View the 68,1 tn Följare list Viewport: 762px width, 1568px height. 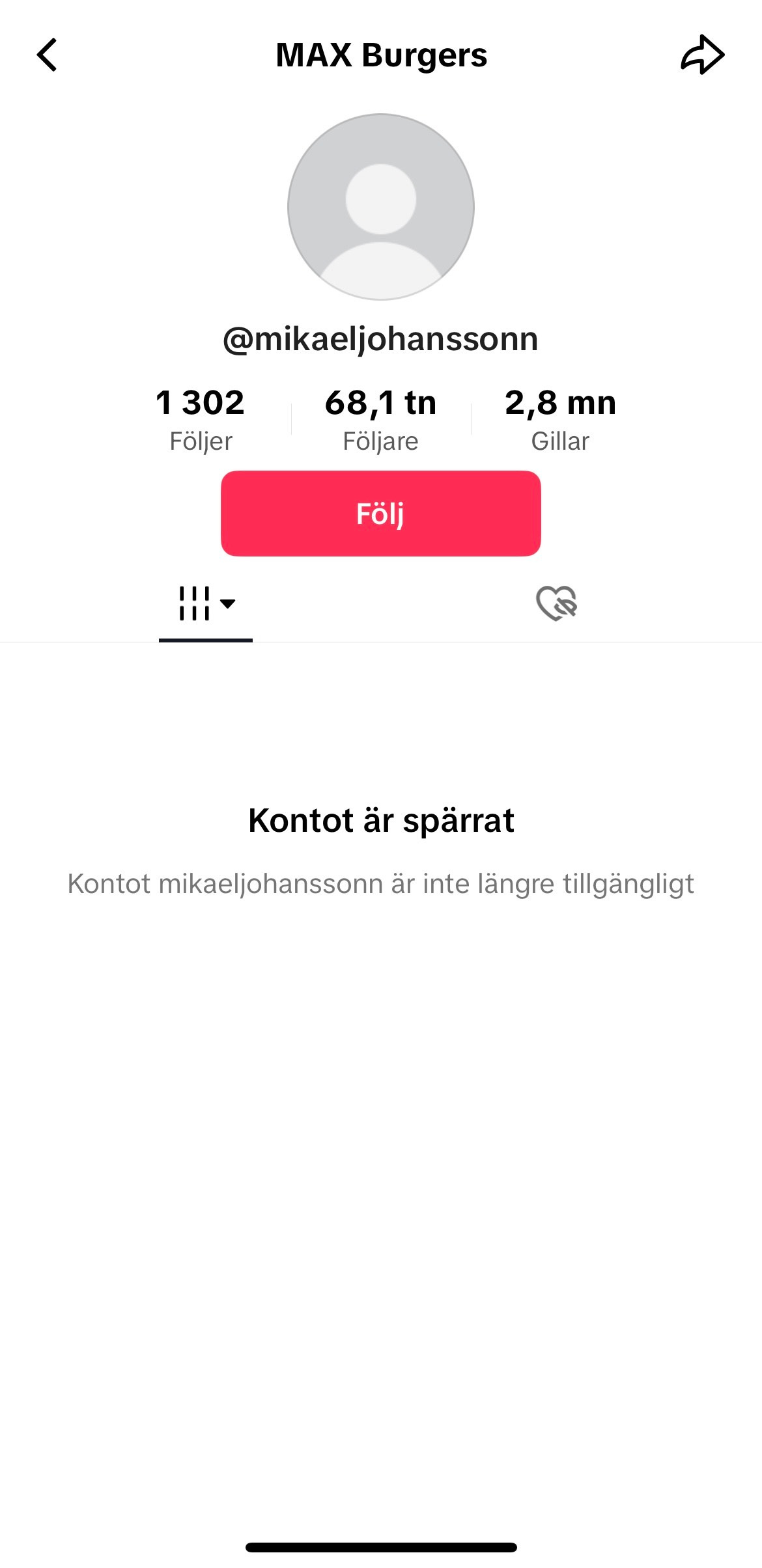pyautogui.click(x=380, y=419)
